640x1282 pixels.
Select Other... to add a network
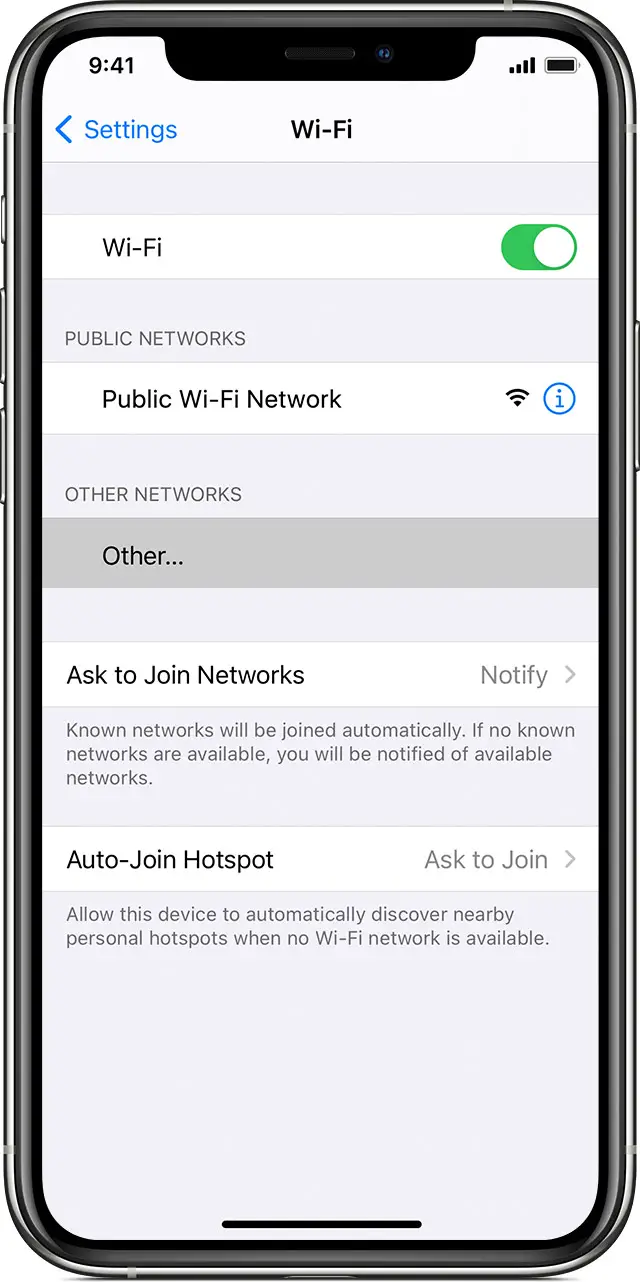coord(143,556)
